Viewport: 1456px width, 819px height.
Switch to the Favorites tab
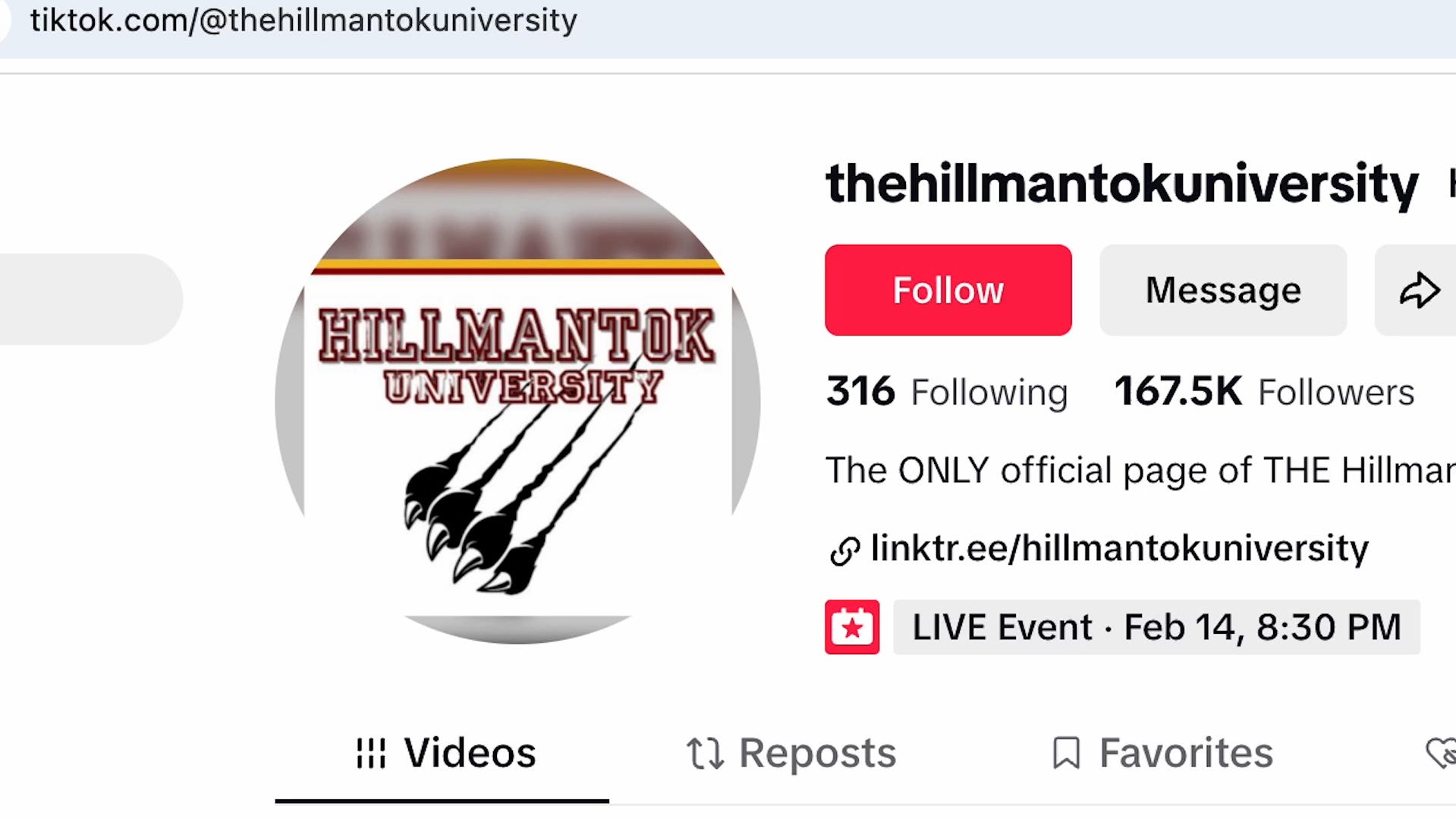1163,753
